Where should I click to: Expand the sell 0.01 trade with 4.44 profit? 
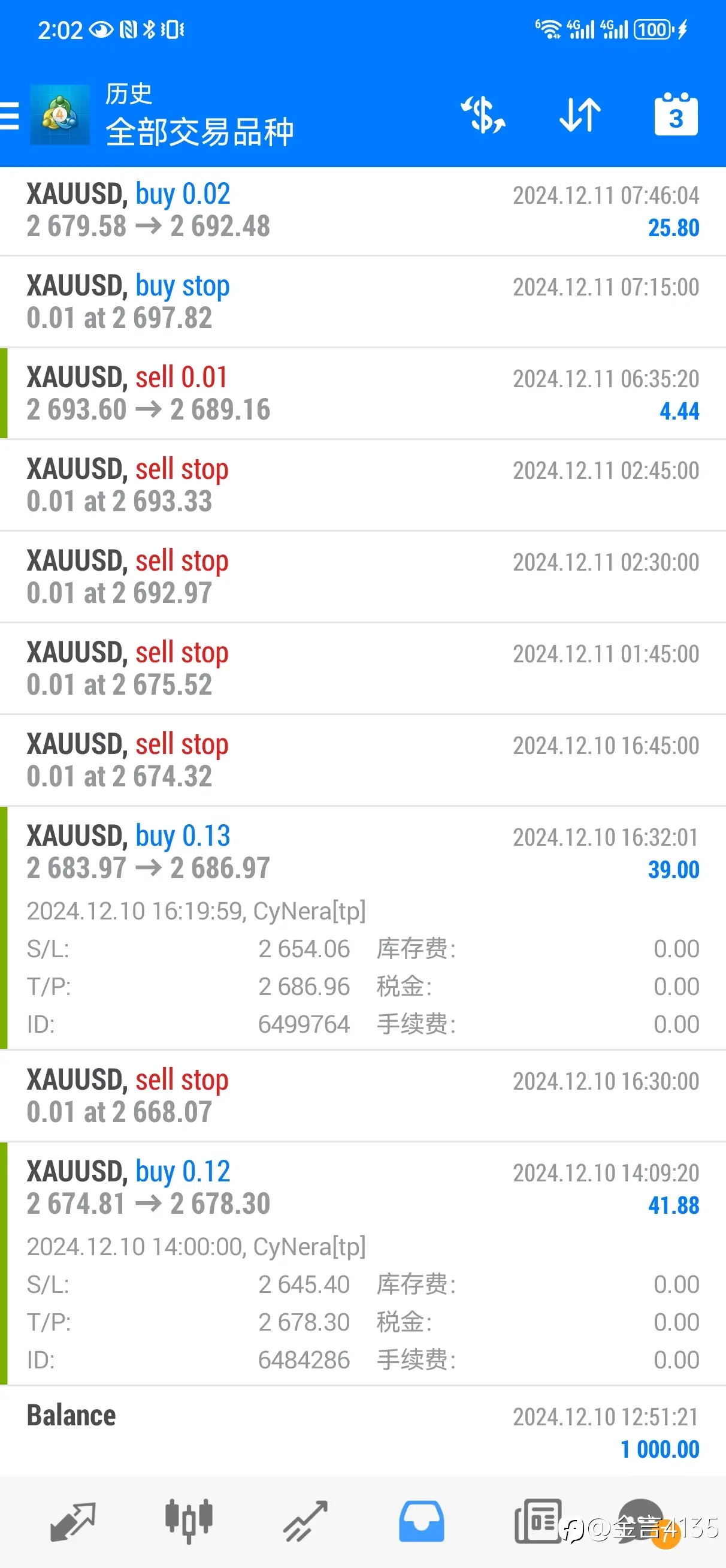tap(362, 394)
